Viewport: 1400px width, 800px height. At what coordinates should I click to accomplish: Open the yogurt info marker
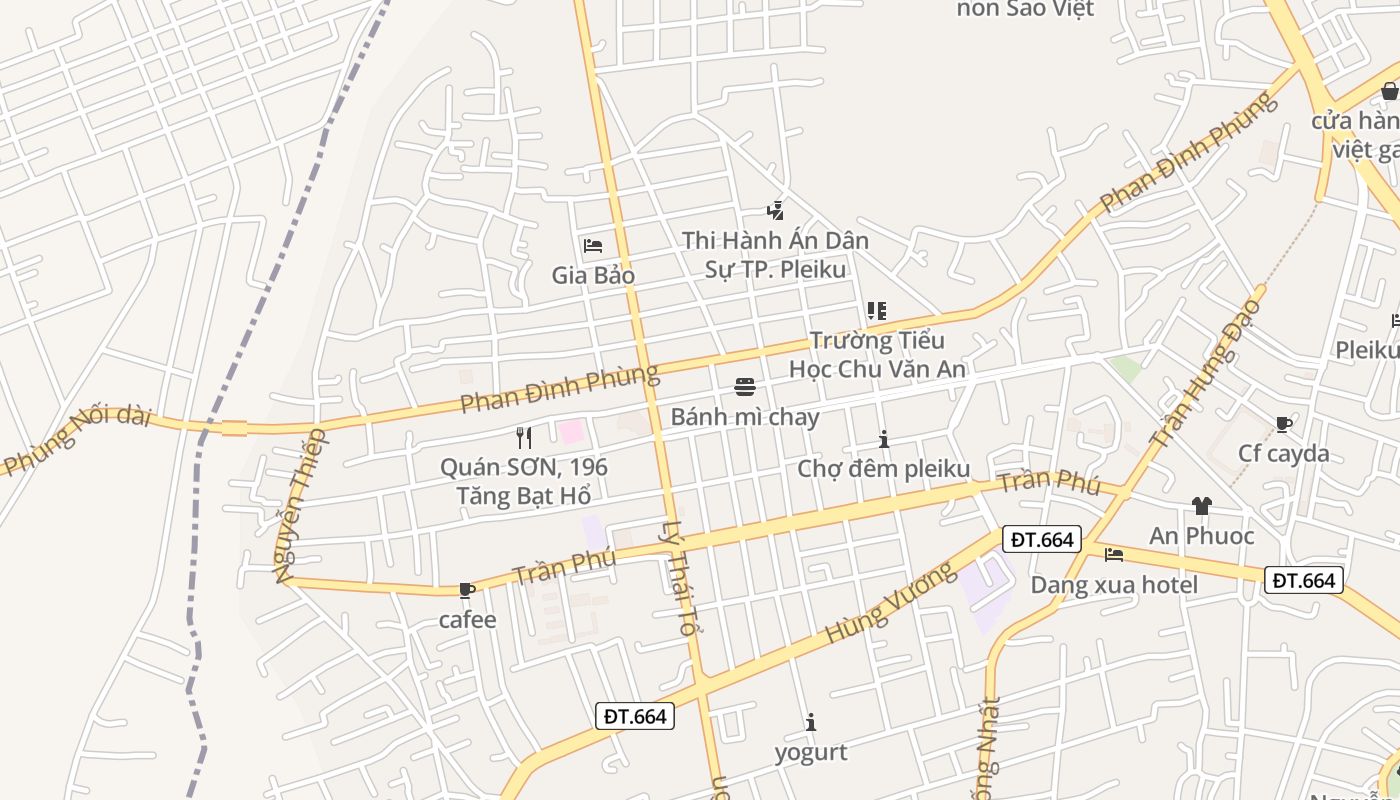tap(811, 722)
